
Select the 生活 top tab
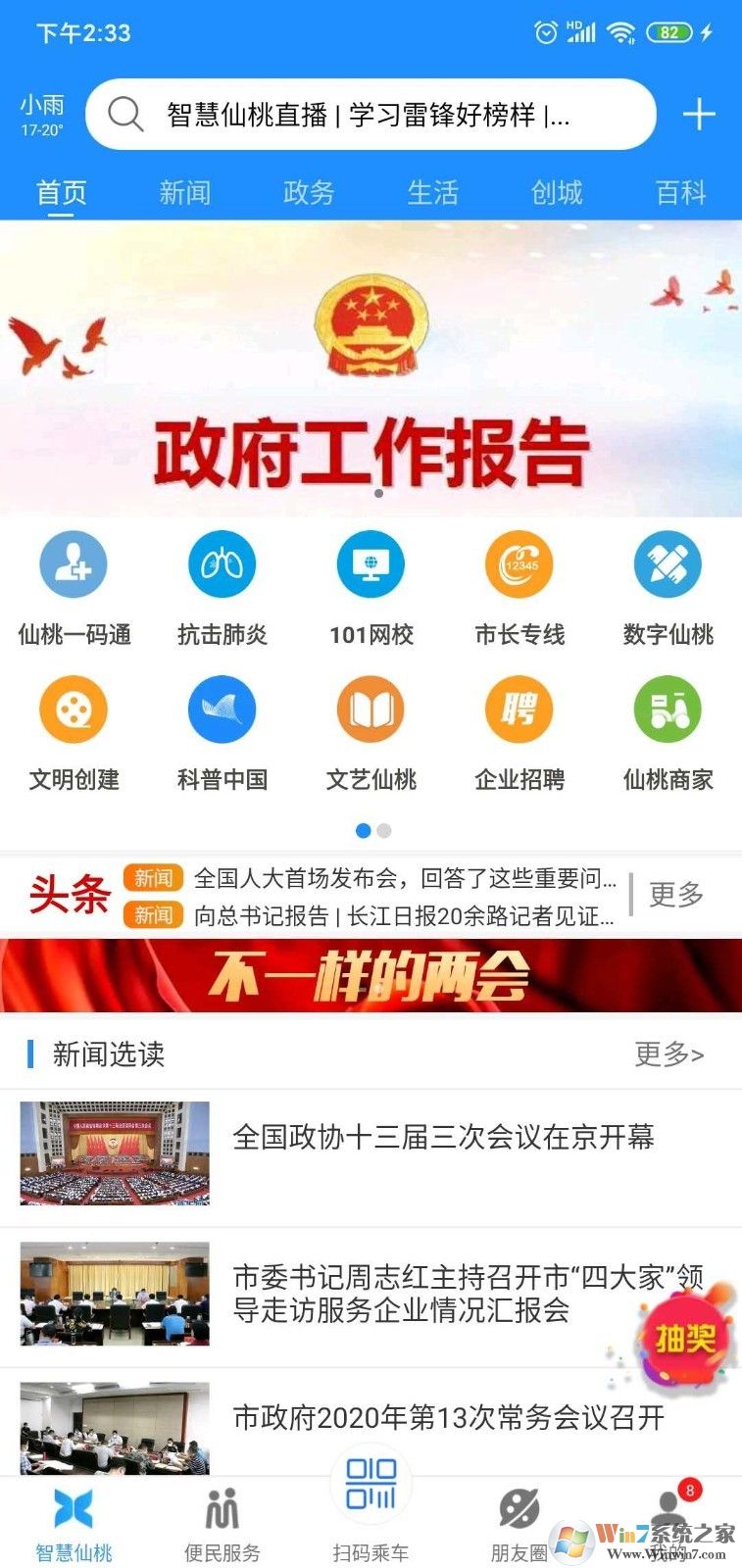pyautogui.click(x=432, y=192)
